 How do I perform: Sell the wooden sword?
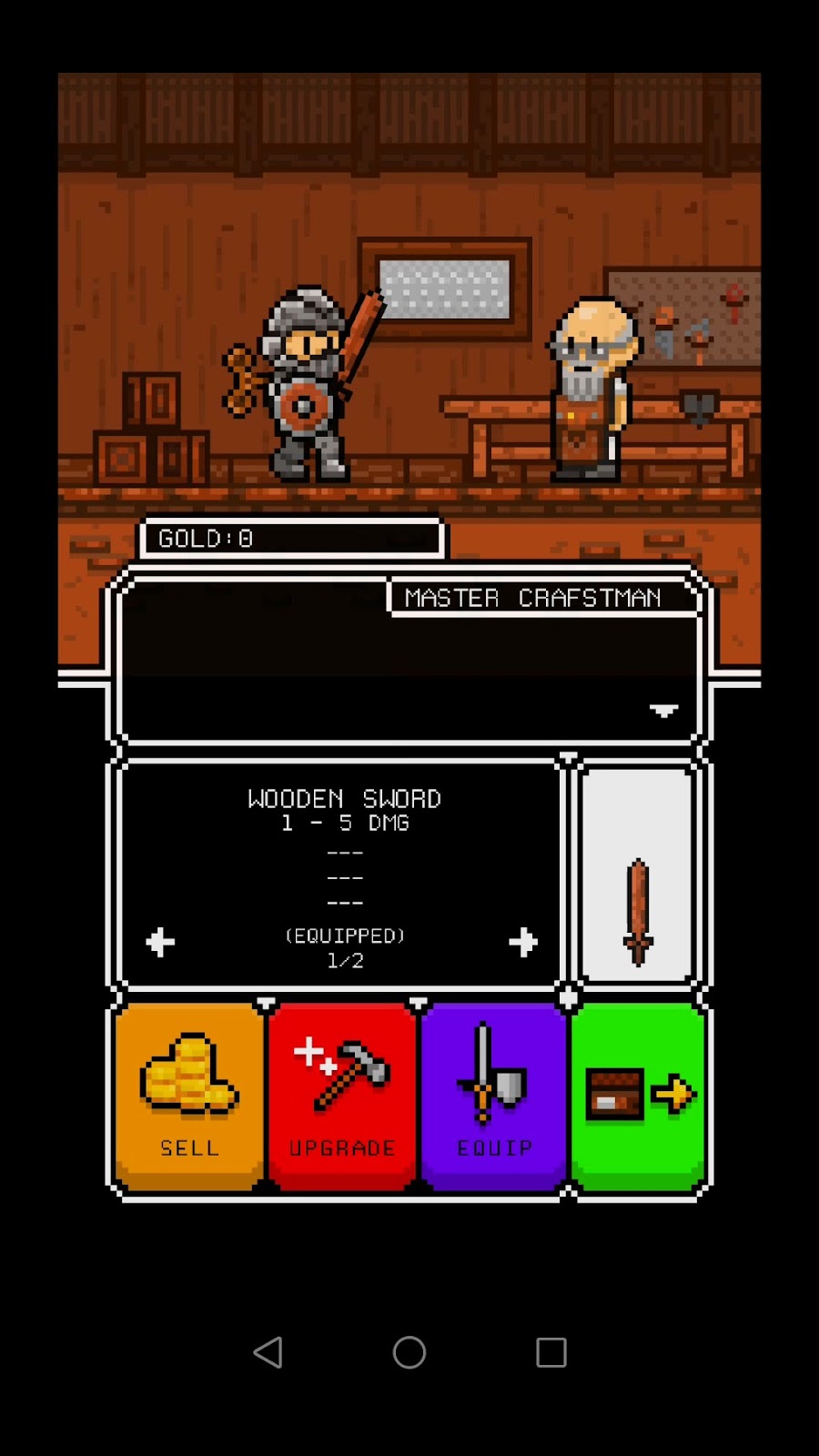(189, 1096)
